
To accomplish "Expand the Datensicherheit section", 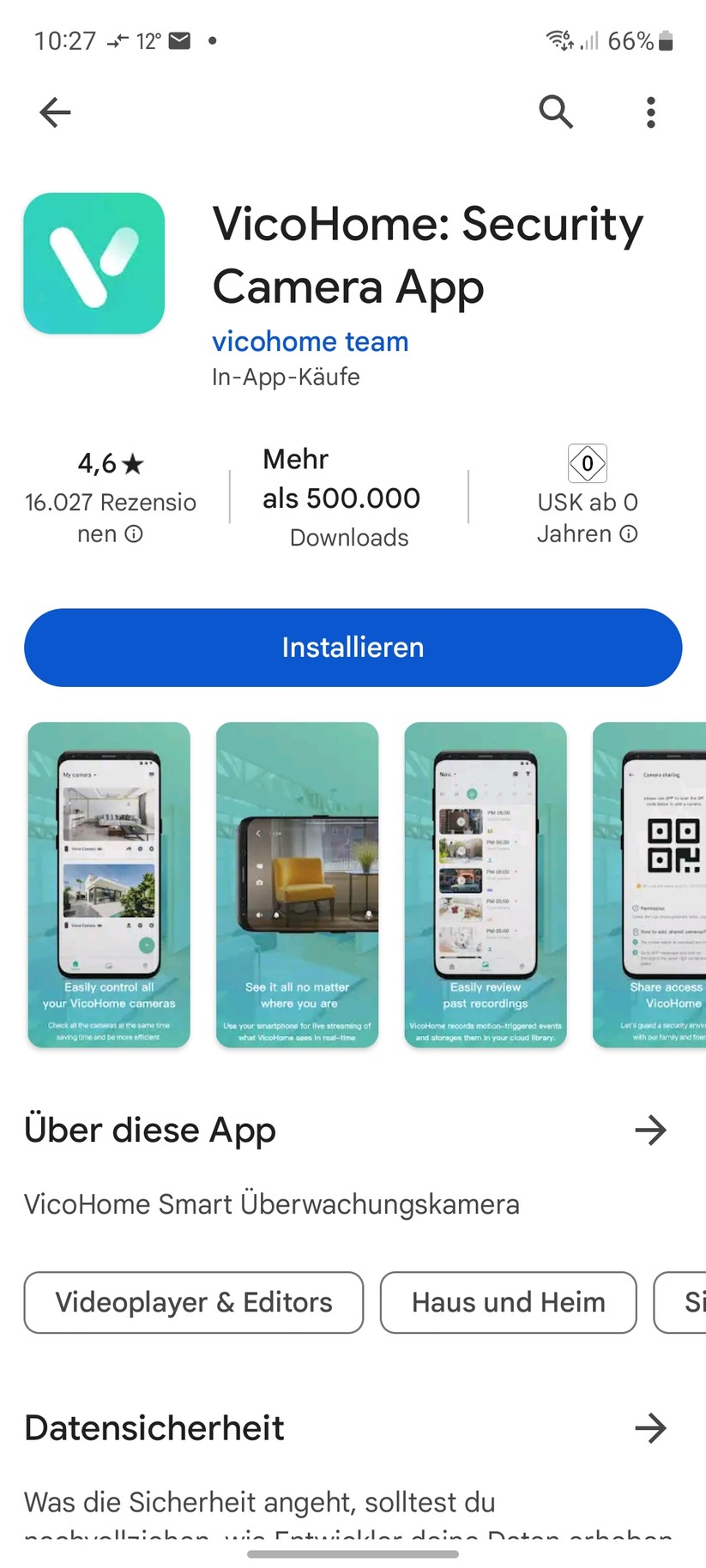I will 651,1427.
